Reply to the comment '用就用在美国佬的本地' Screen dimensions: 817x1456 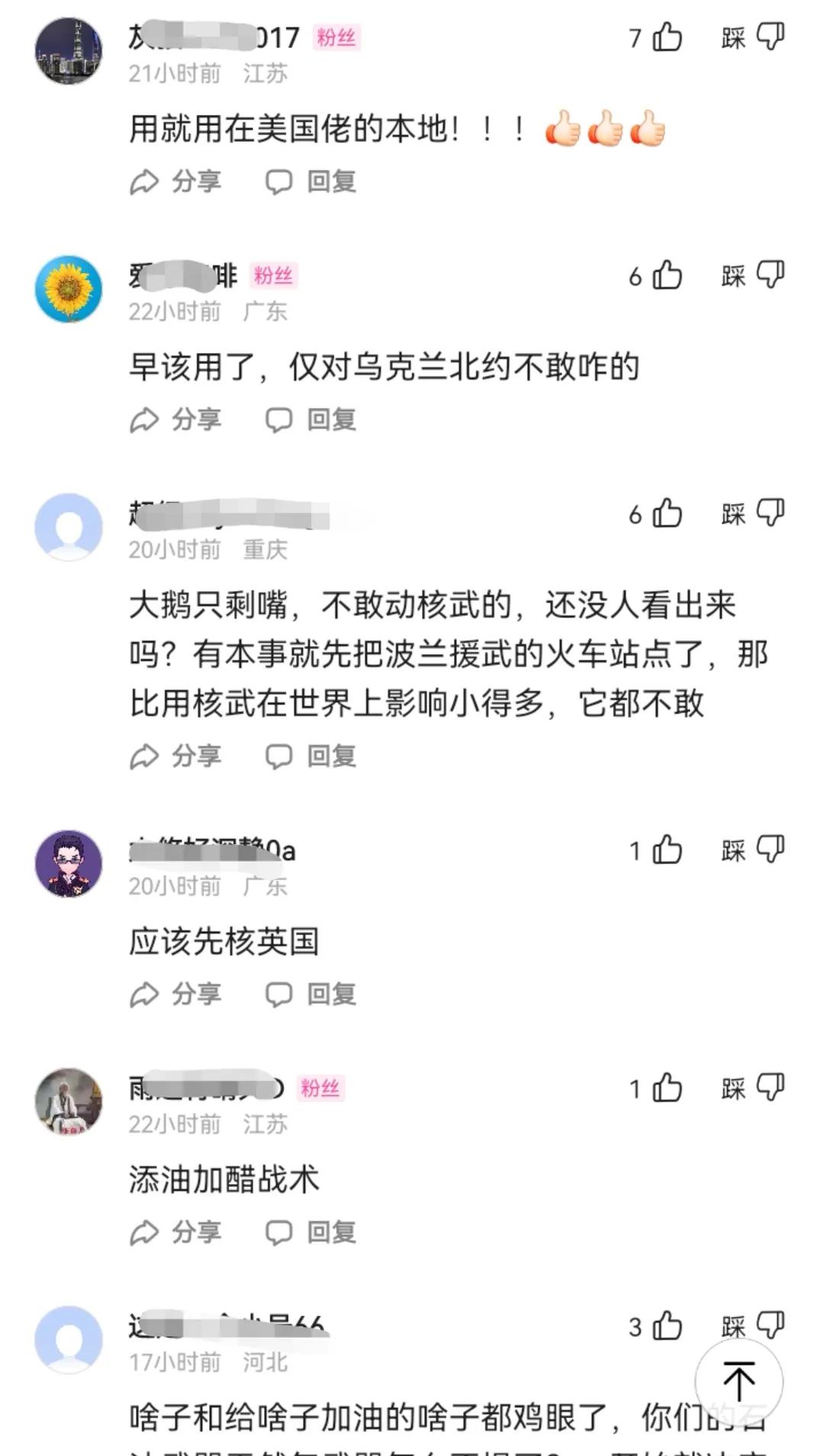tap(310, 182)
